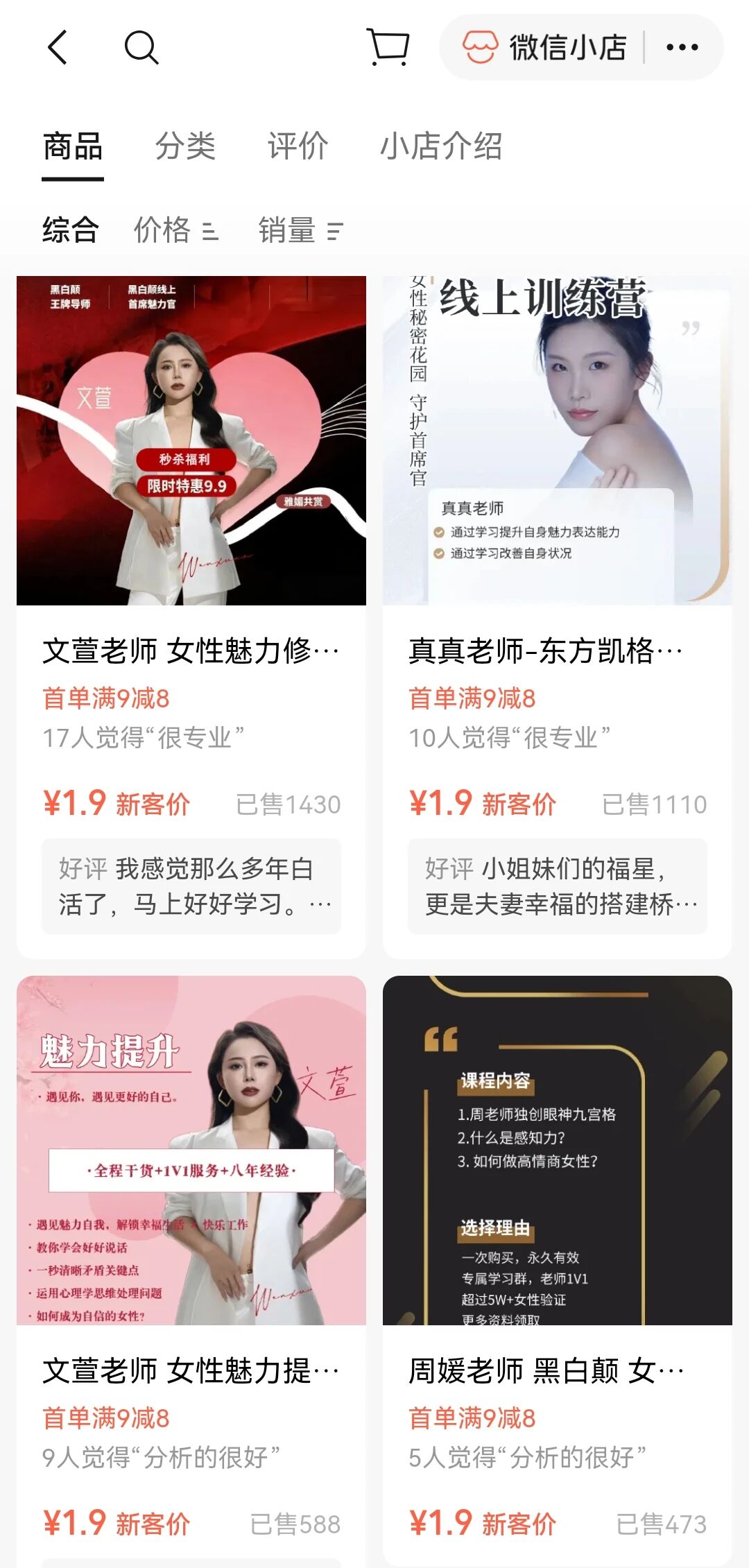Switch to the 评价 tab
Screen dimensions: 749x1568
(x=298, y=146)
